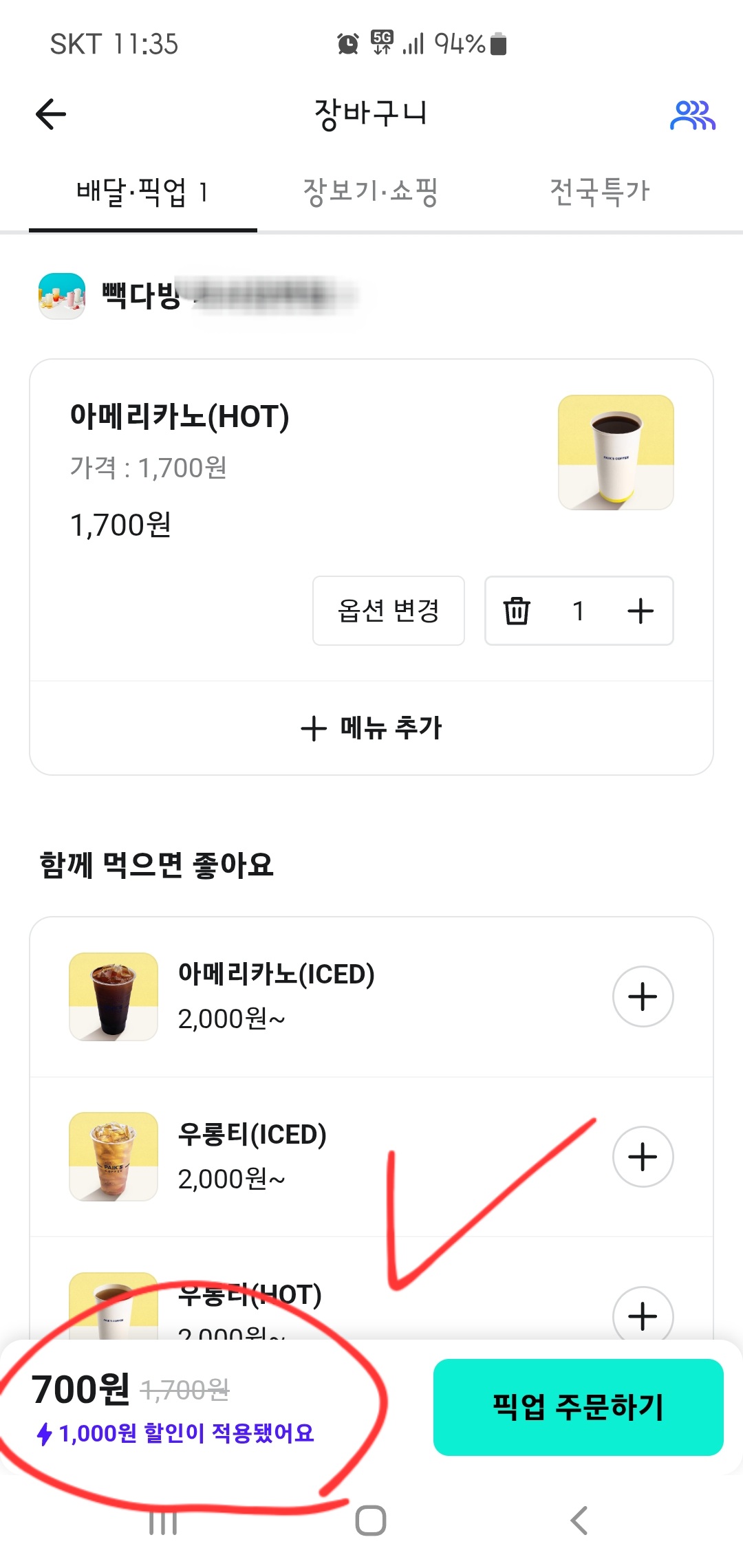Tap 옵션 변경 for 아메리카노(HOT)
743x1568 pixels.
[388, 611]
